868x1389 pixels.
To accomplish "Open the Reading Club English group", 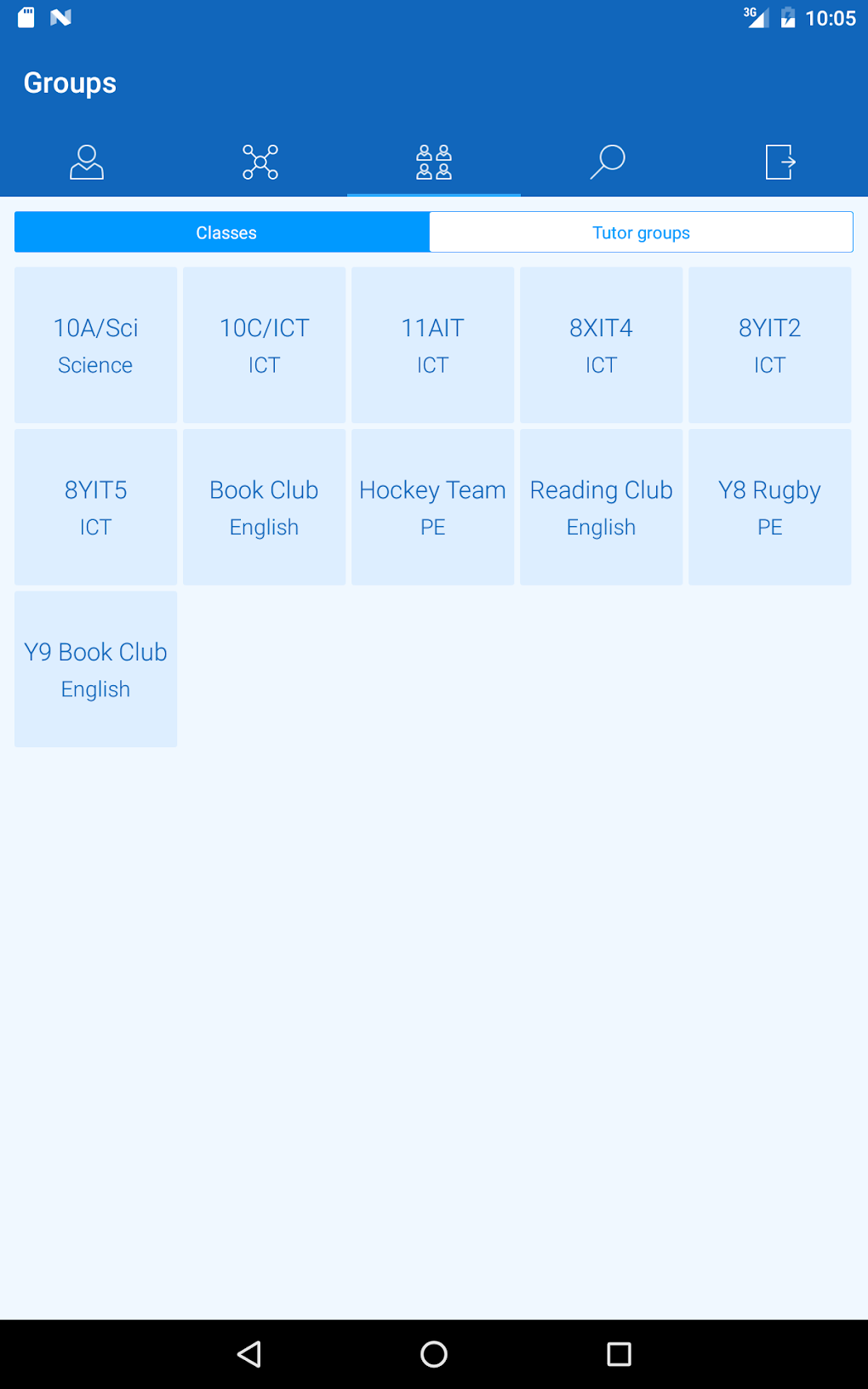I will pyautogui.click(x=601, y=507).
